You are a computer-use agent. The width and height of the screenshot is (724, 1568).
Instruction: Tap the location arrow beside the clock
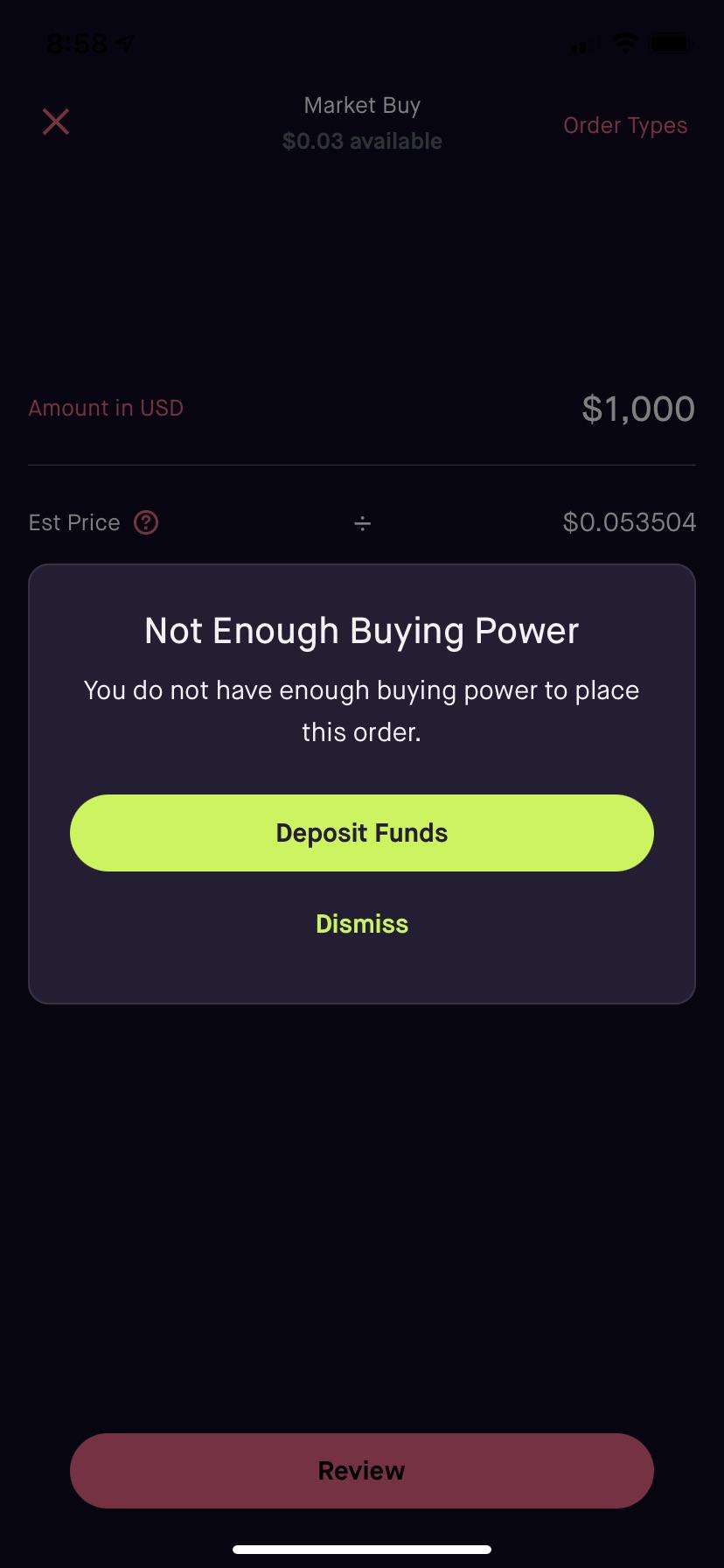(x=125, y=42)
